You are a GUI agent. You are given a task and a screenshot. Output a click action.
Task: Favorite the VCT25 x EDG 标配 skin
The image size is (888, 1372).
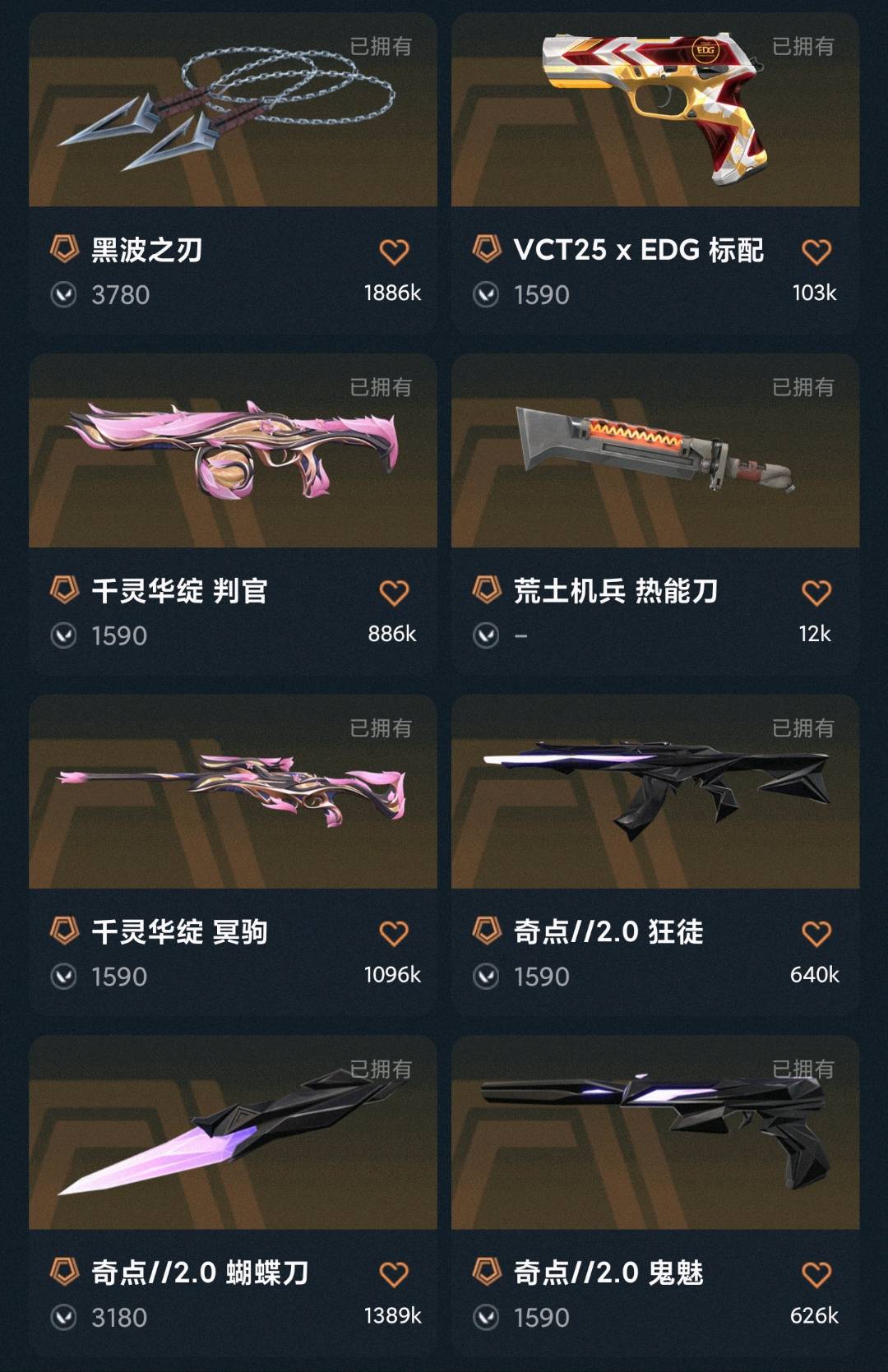tap(816, 252)
